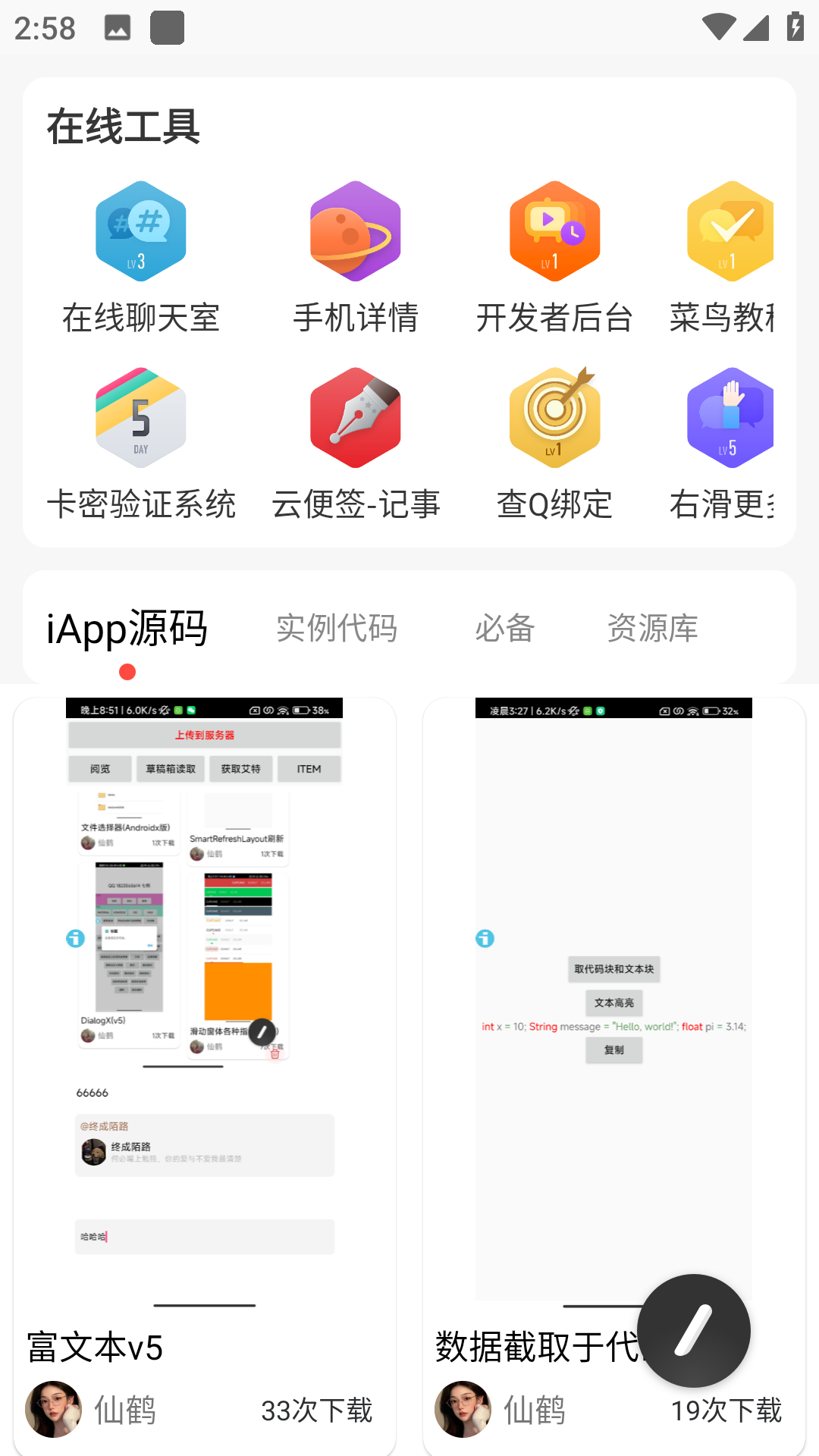Open the 查Q绑定 tool
This screenshot has height=1456, width=819.
point(554,444)
